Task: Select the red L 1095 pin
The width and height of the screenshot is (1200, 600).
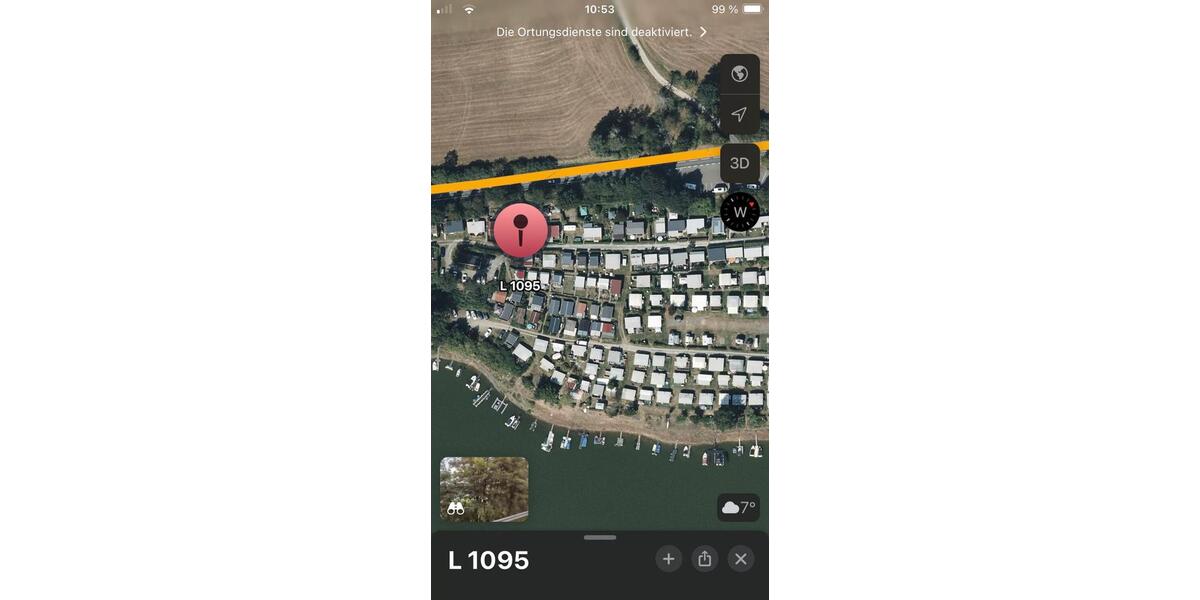Action: pos(521,230)
